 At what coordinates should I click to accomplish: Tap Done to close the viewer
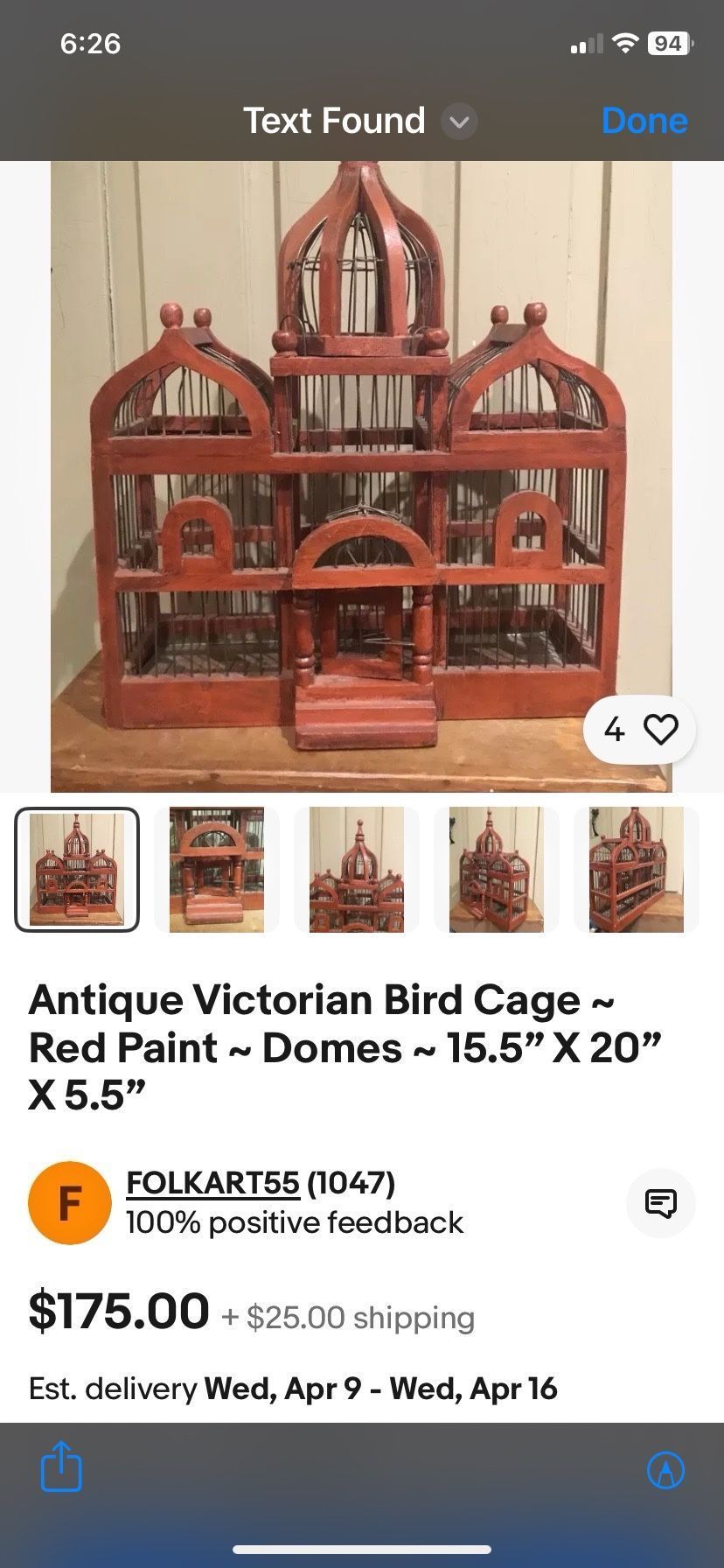point(644,121)
